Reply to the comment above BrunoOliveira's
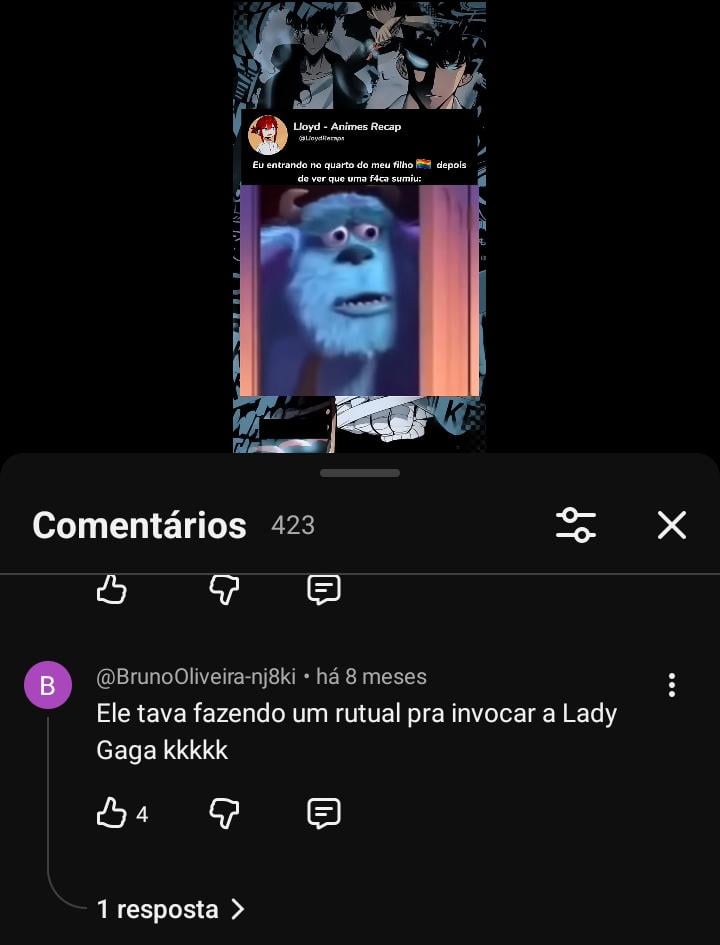720x945 pixels. click(323, 590)
